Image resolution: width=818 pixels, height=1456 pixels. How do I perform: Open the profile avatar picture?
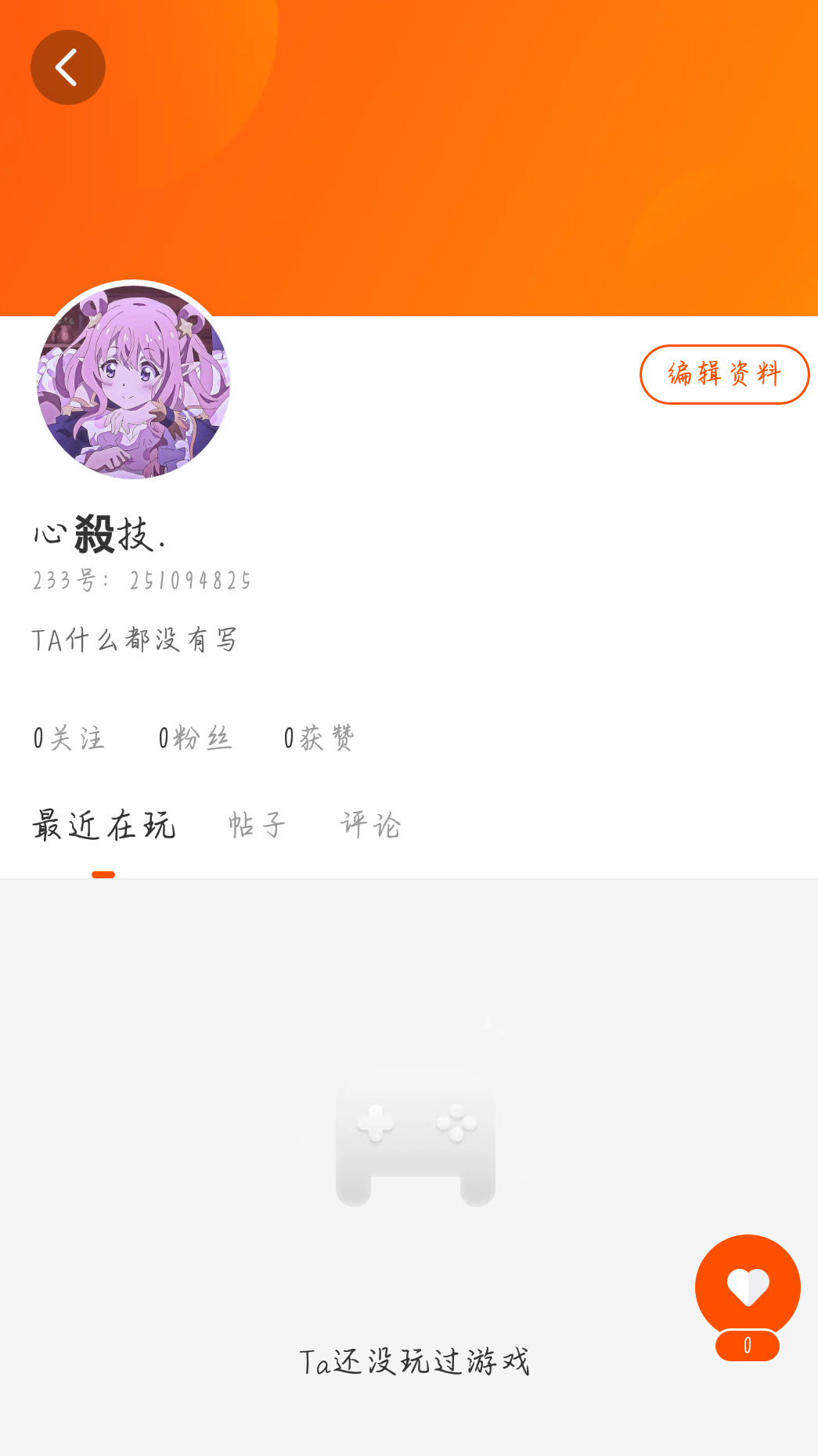tap(134, 381)
